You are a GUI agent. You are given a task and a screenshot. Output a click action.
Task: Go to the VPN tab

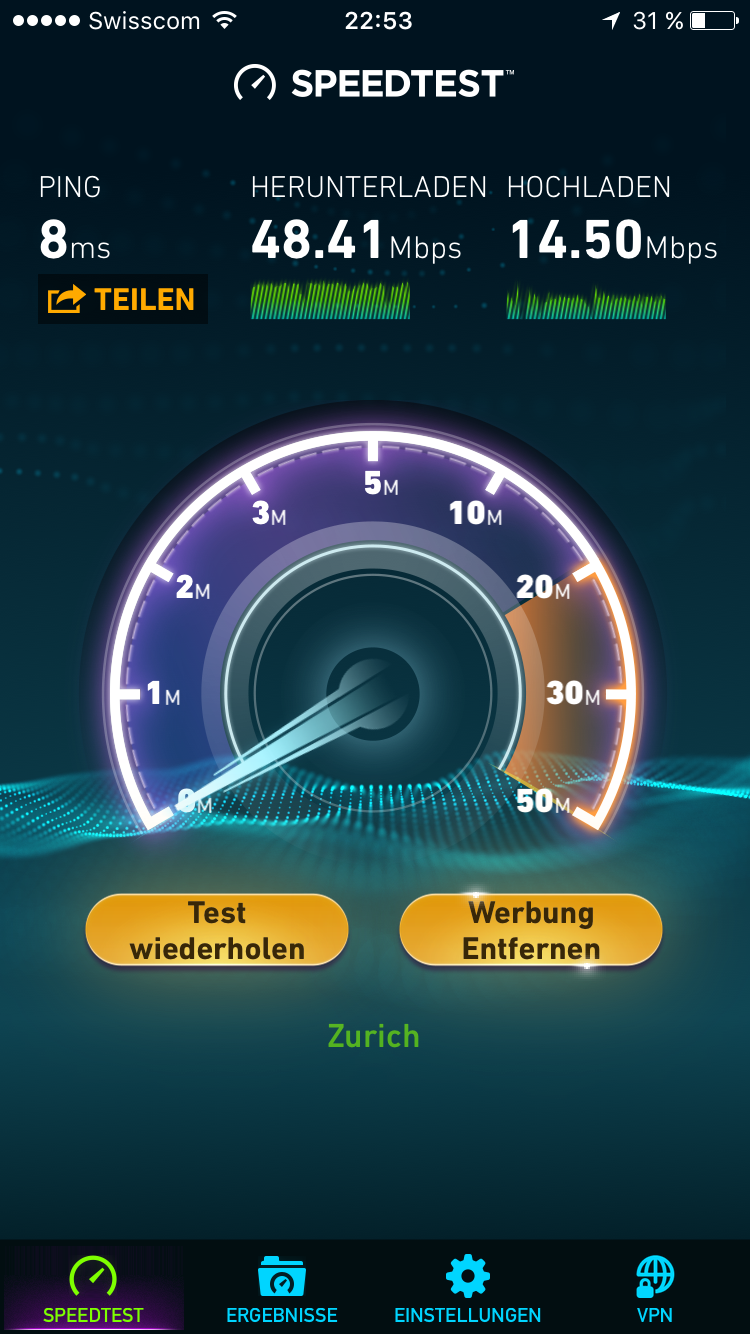point(655,1290)
